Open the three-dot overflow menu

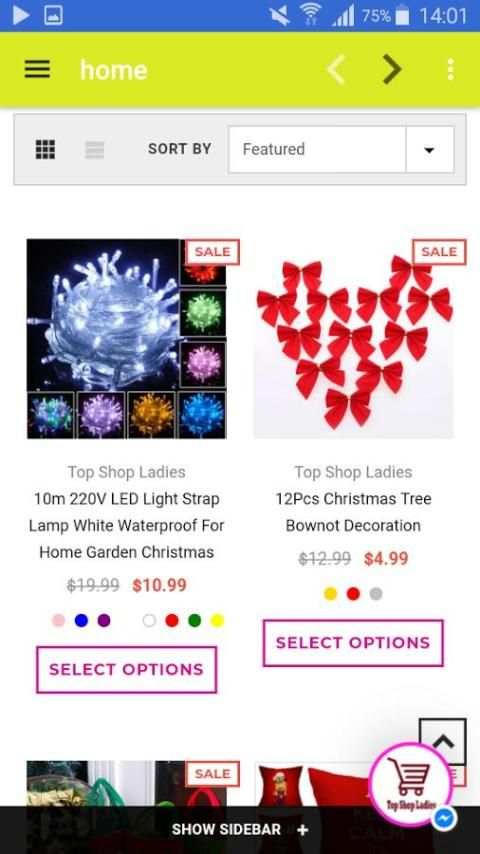pos(450,70)
